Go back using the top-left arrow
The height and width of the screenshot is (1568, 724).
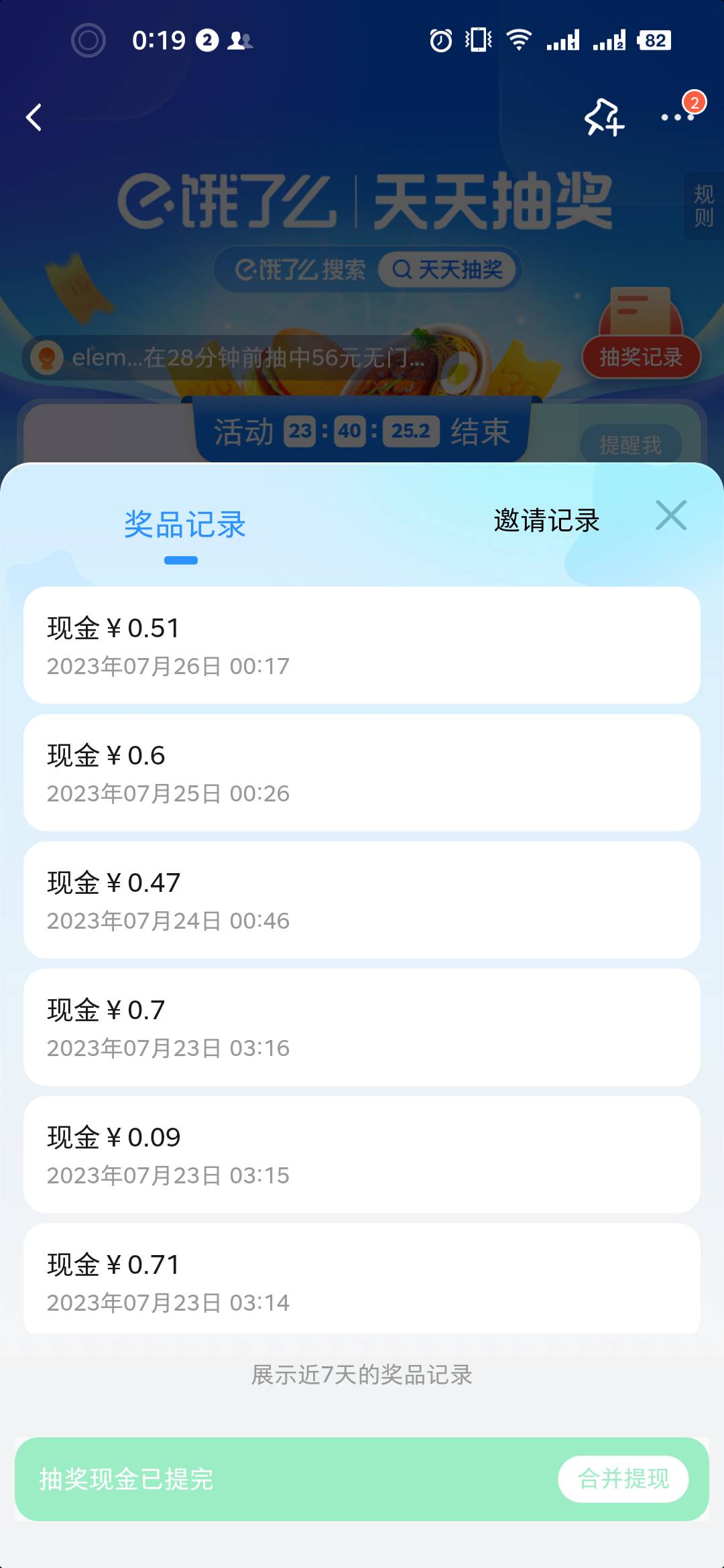coord(34,117)
